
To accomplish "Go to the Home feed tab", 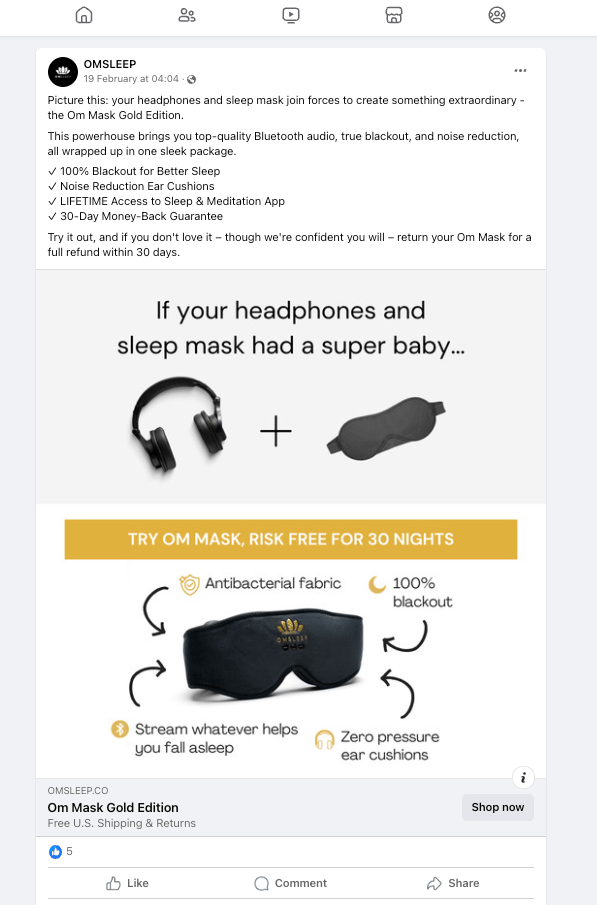I will pyautogui.click(x=84, y=15).
